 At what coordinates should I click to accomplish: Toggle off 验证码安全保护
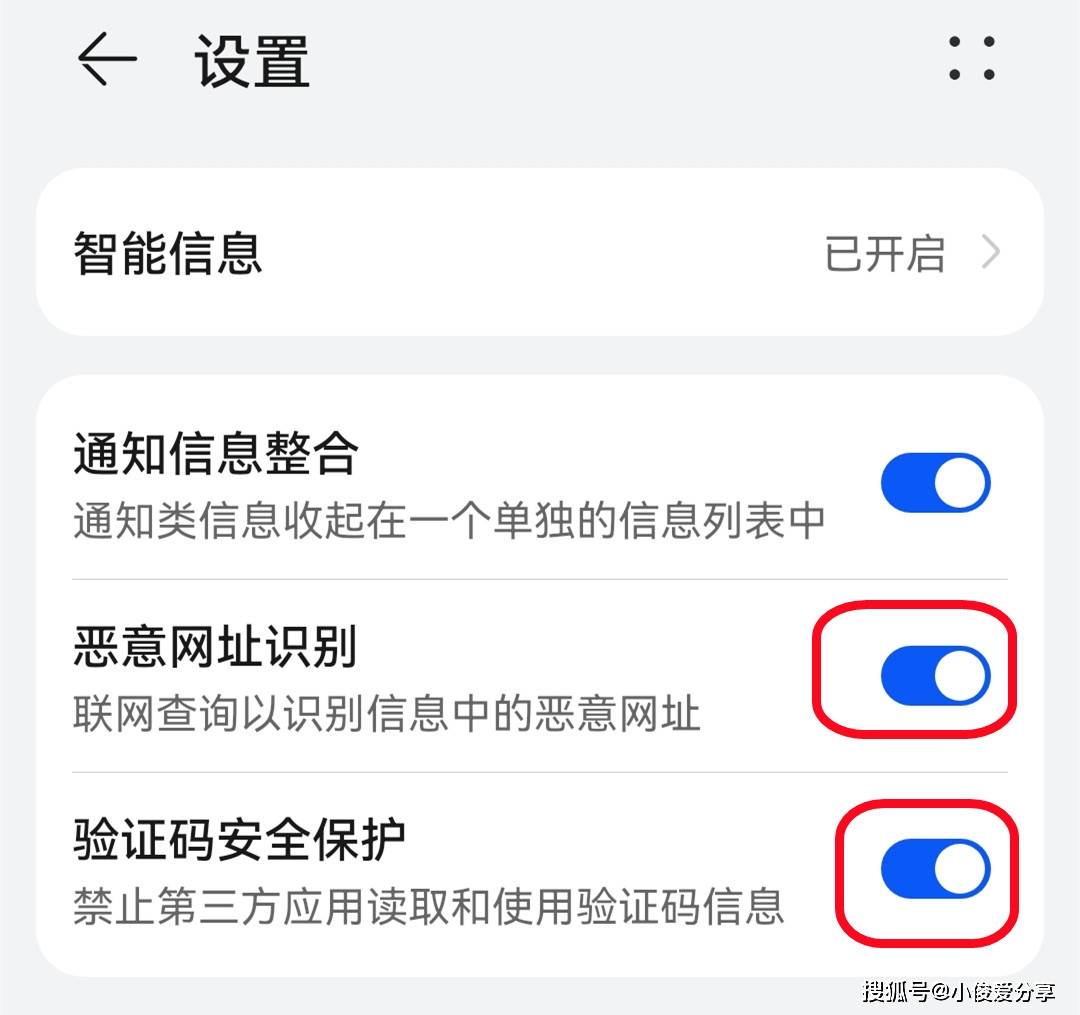934,869
